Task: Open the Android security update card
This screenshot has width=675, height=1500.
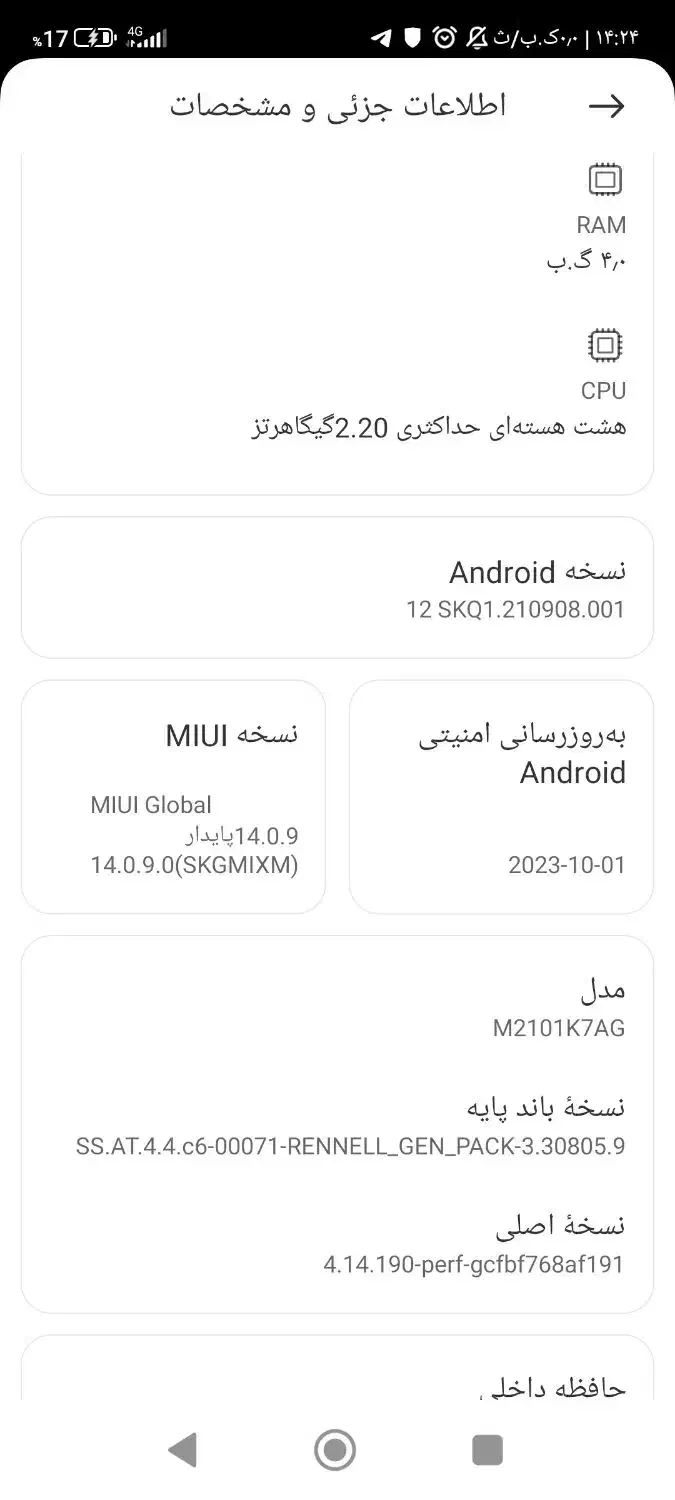Action: click(501, 797)
